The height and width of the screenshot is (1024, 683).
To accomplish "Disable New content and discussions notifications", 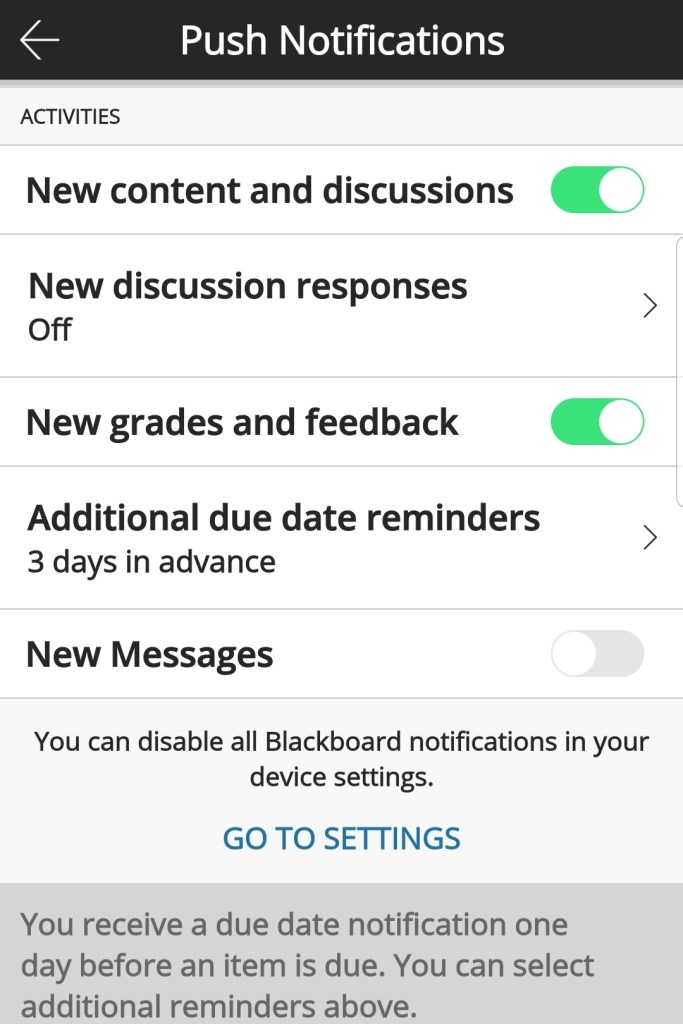I will pyautogui.click(x=597, y=190).
